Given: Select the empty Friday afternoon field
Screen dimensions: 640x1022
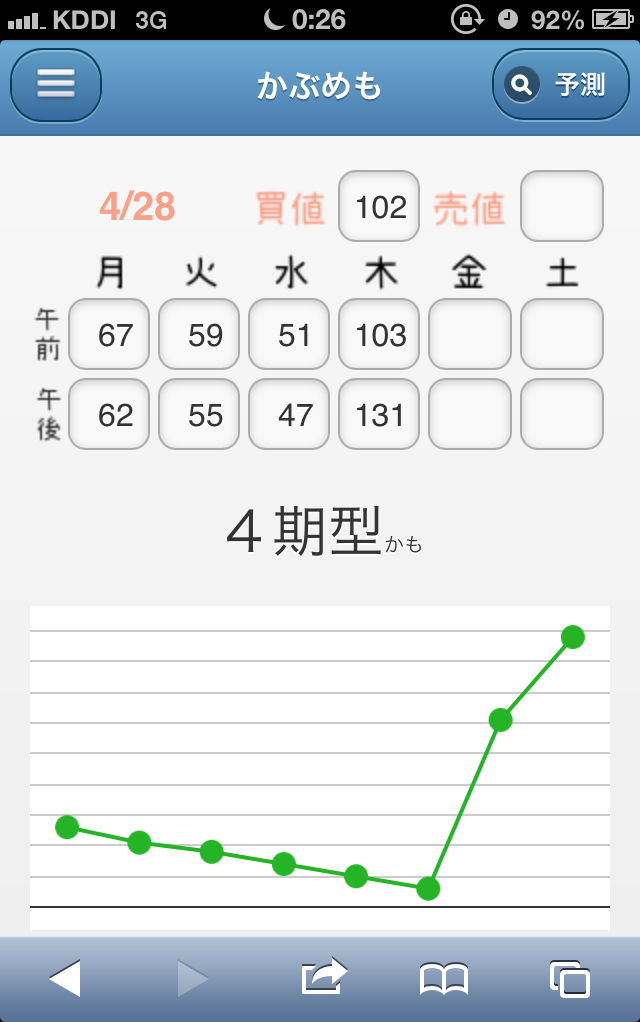Looking at the screenshot, I should click(469, 414).
